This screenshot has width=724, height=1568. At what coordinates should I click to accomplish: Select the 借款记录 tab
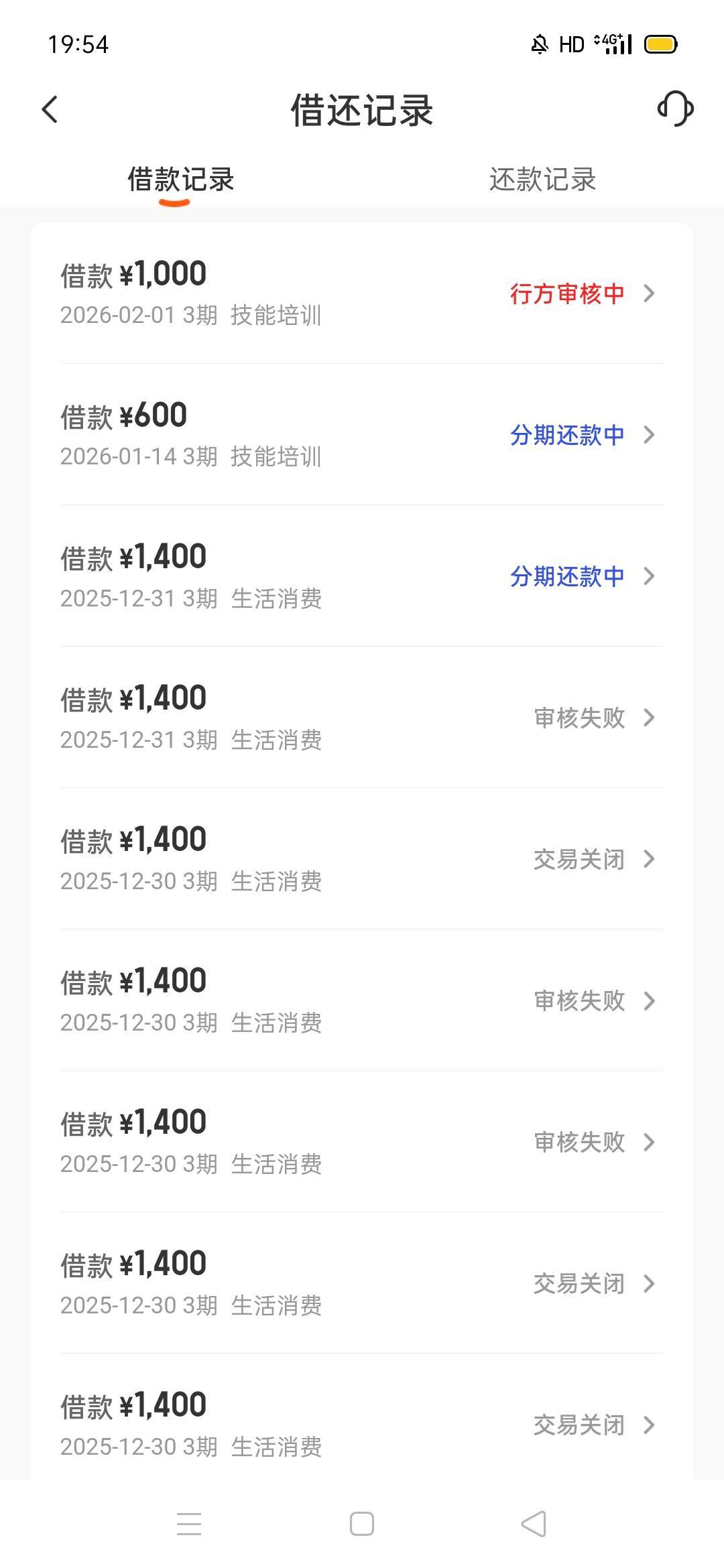pyautogui.click(x=180, y=180)
